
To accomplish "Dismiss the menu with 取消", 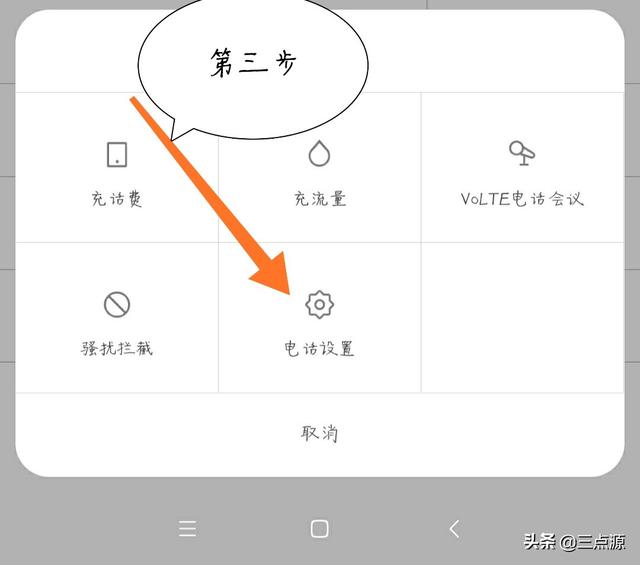I will (319, 433).
